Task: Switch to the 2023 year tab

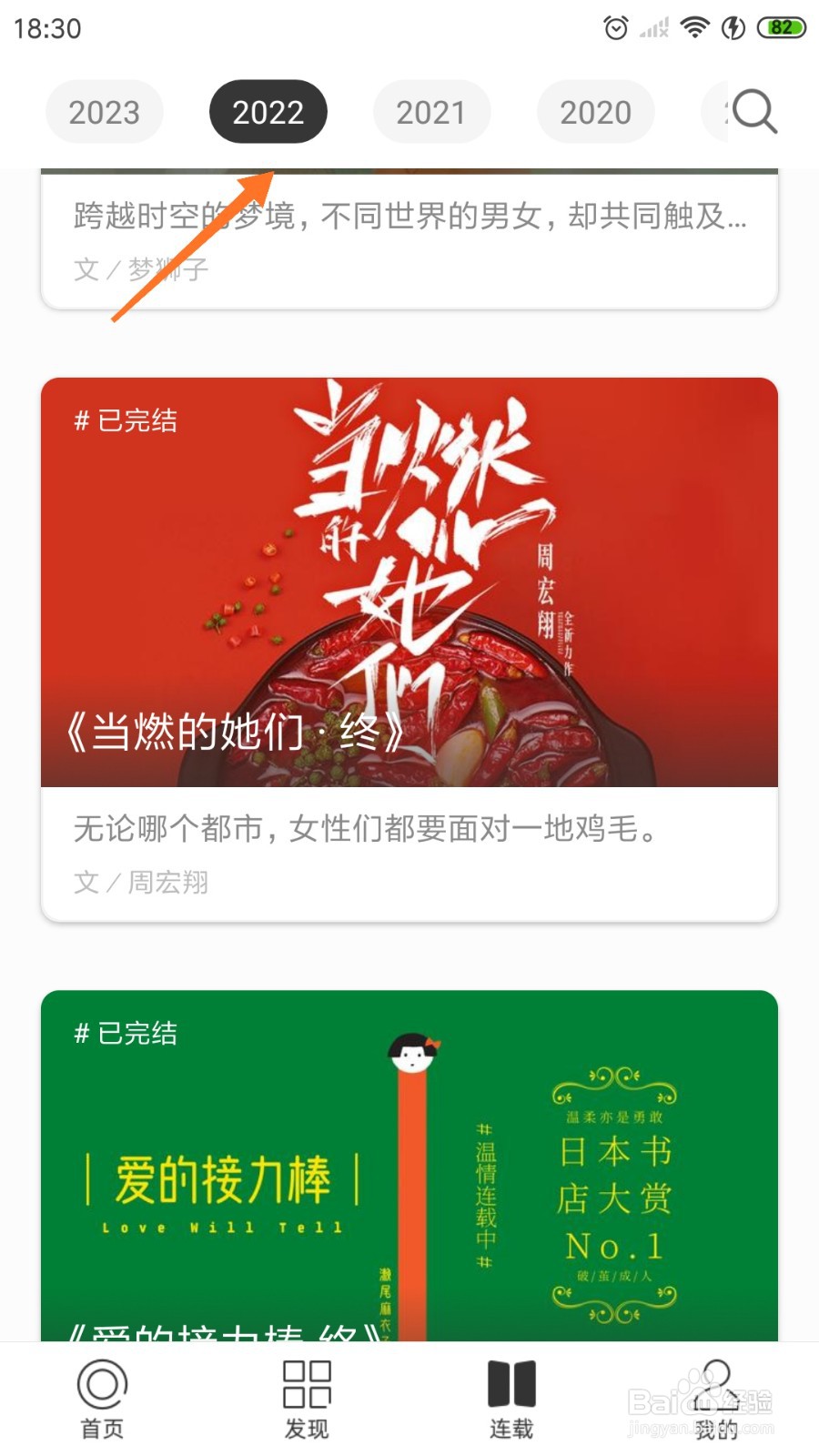Action: 104,111
